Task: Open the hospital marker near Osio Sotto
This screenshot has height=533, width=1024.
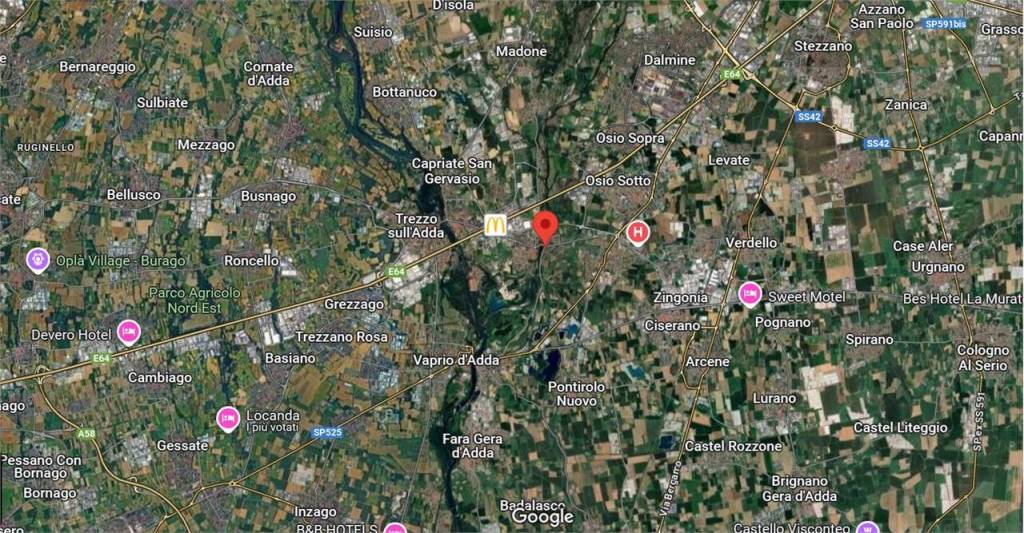Action: pos(637,233)
